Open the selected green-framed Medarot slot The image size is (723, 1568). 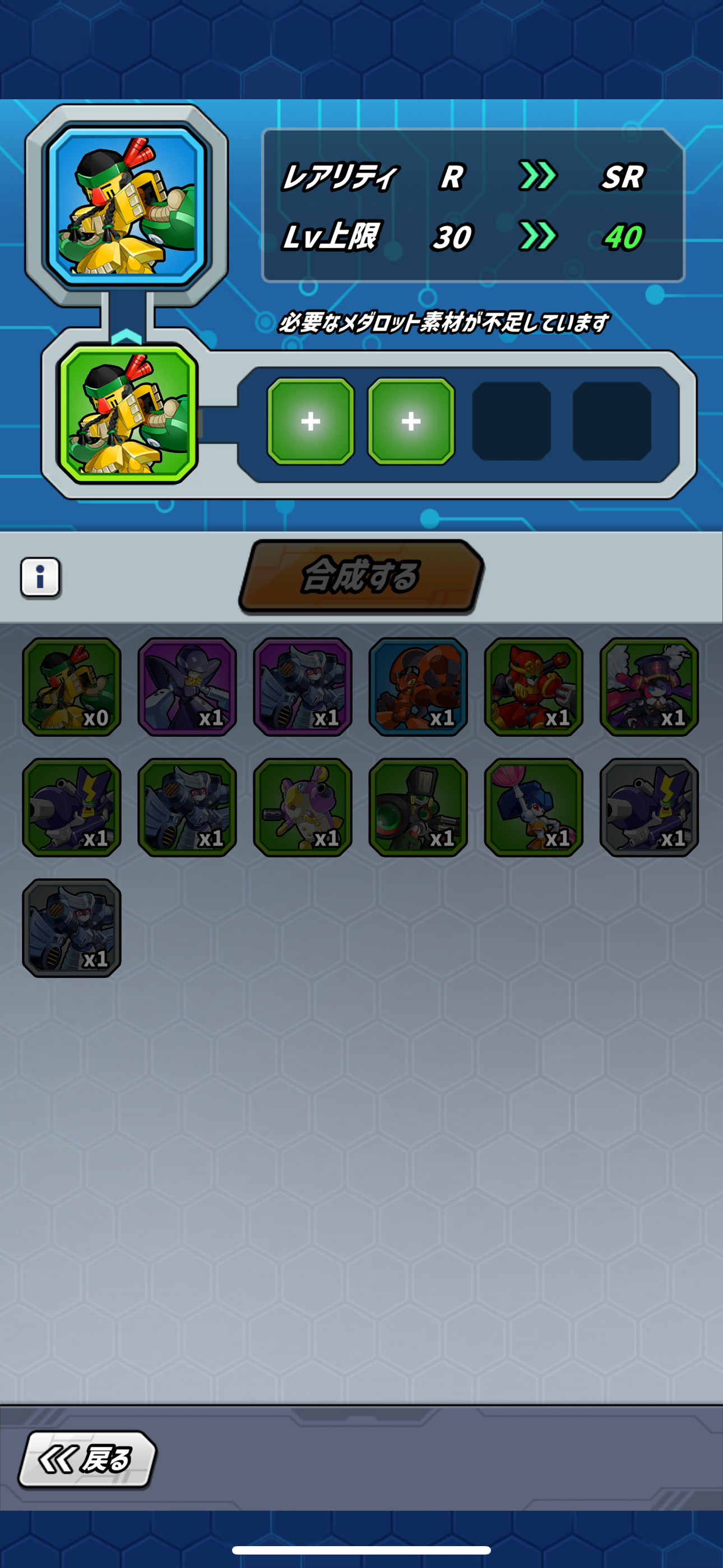click(127, 414)
